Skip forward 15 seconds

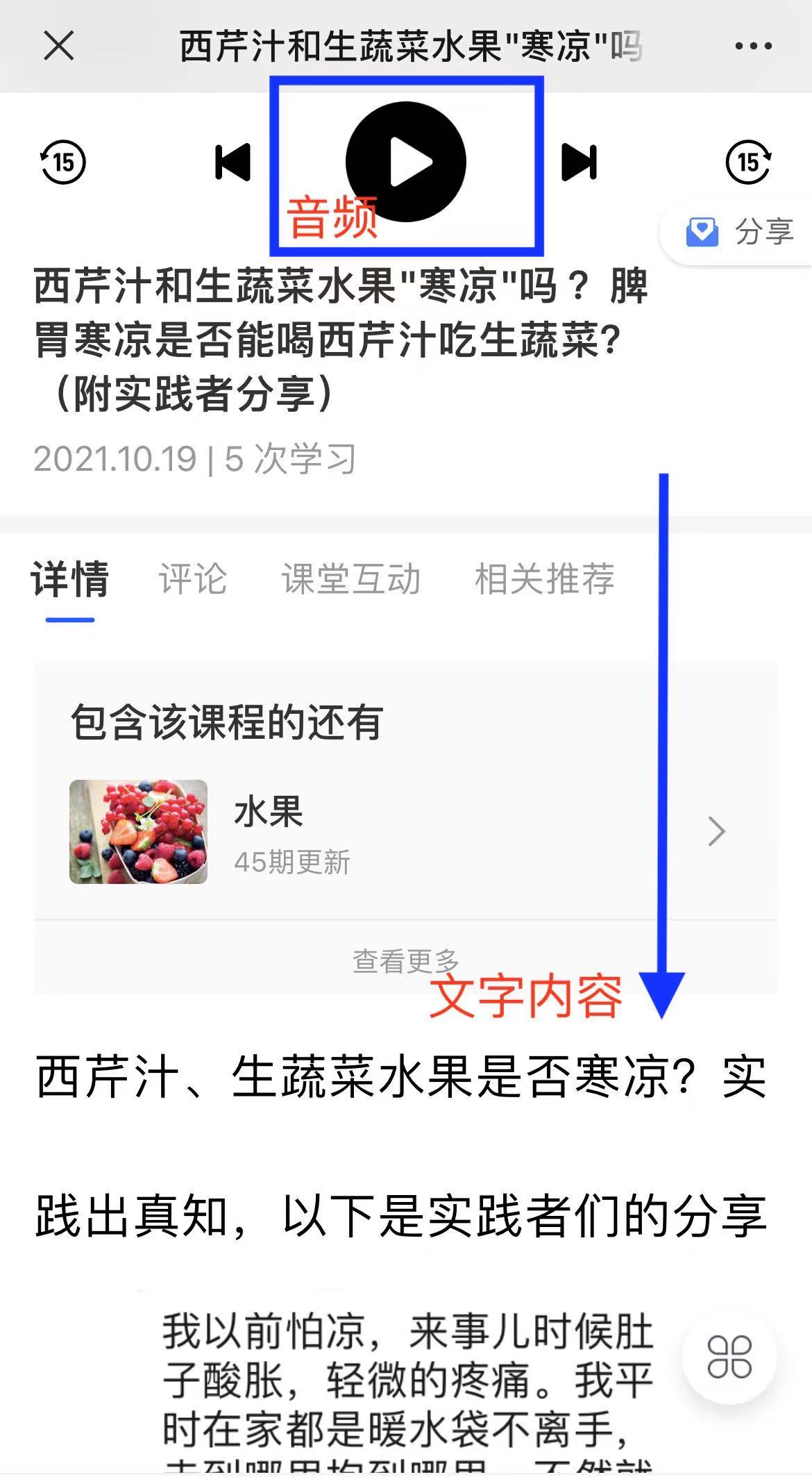[x=748, y=162]
